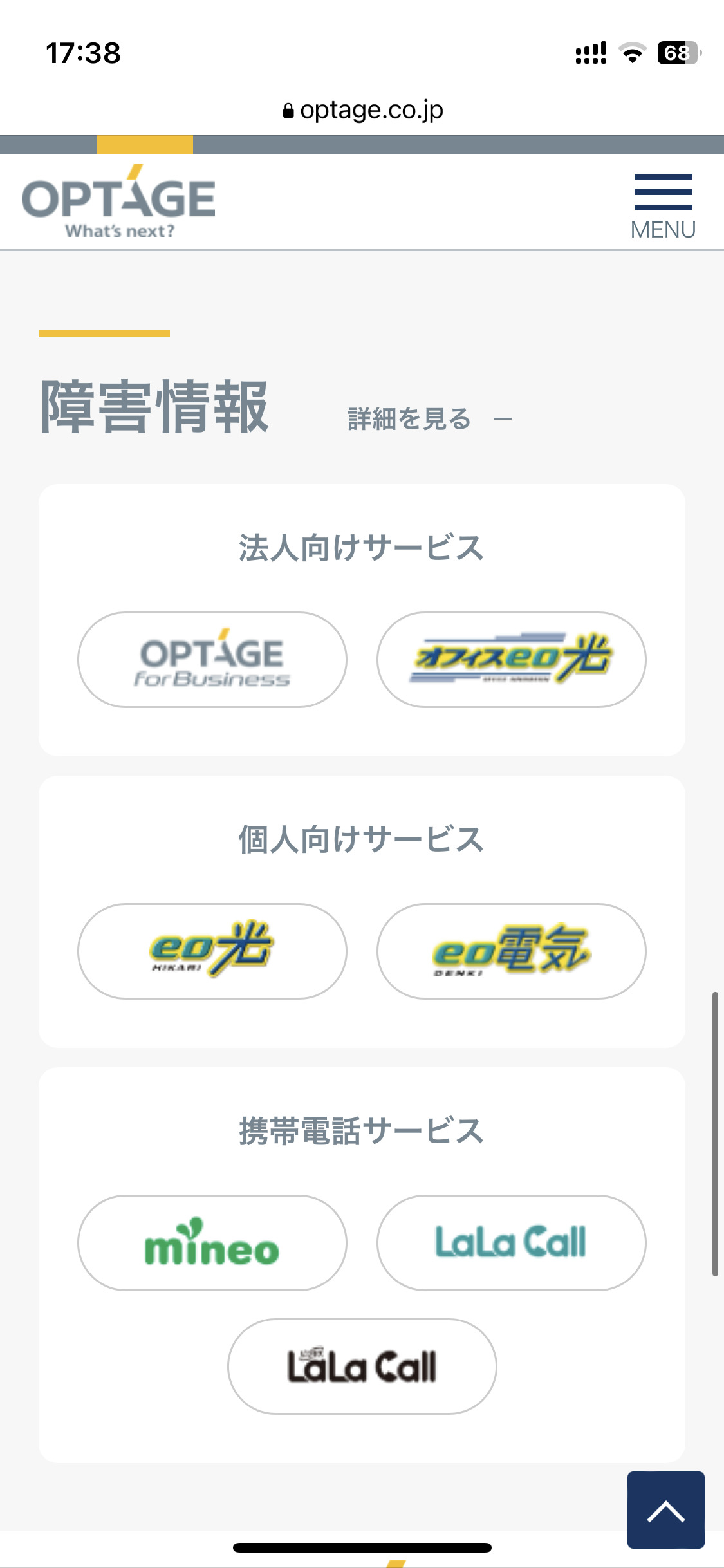This screenshot has width=724, height=1568.
Task: Open the teal LaLa Call button
Action: (511, 1242)
